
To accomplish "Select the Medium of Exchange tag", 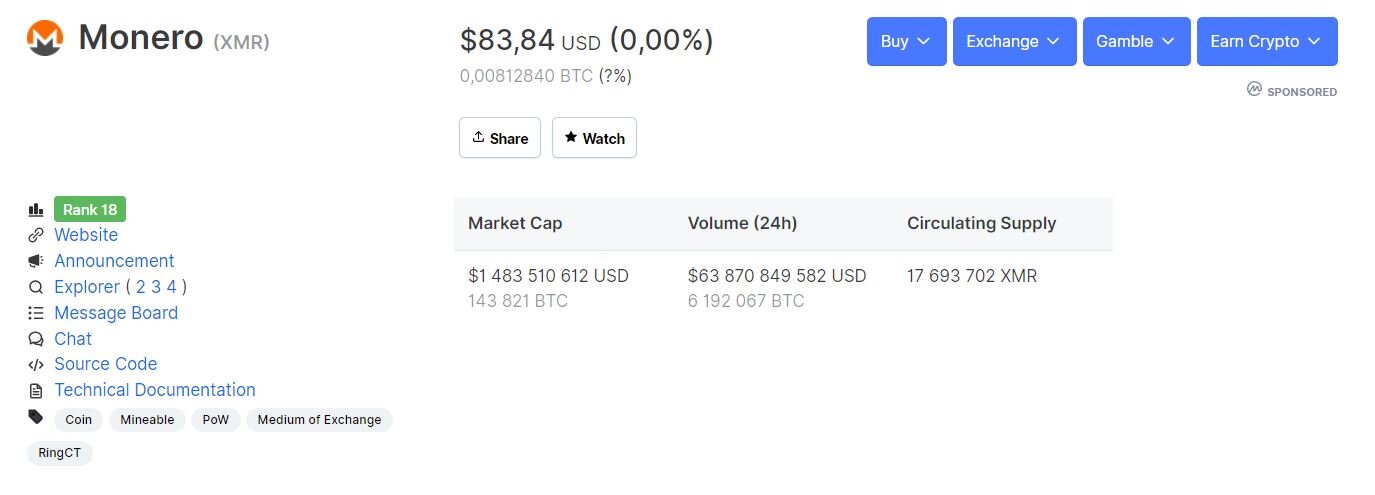I will point(319,420).
